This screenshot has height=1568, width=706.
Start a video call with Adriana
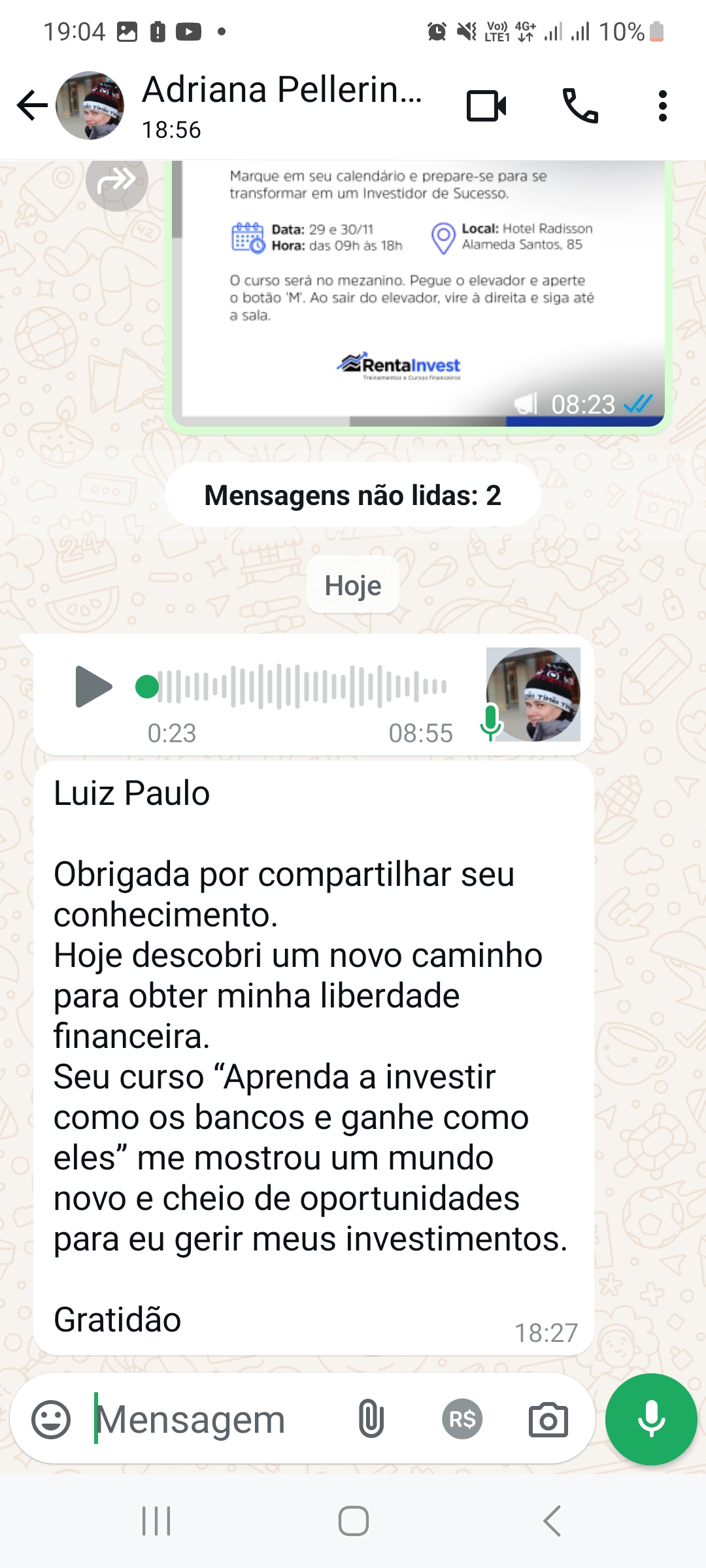click(x=486, y=106)
